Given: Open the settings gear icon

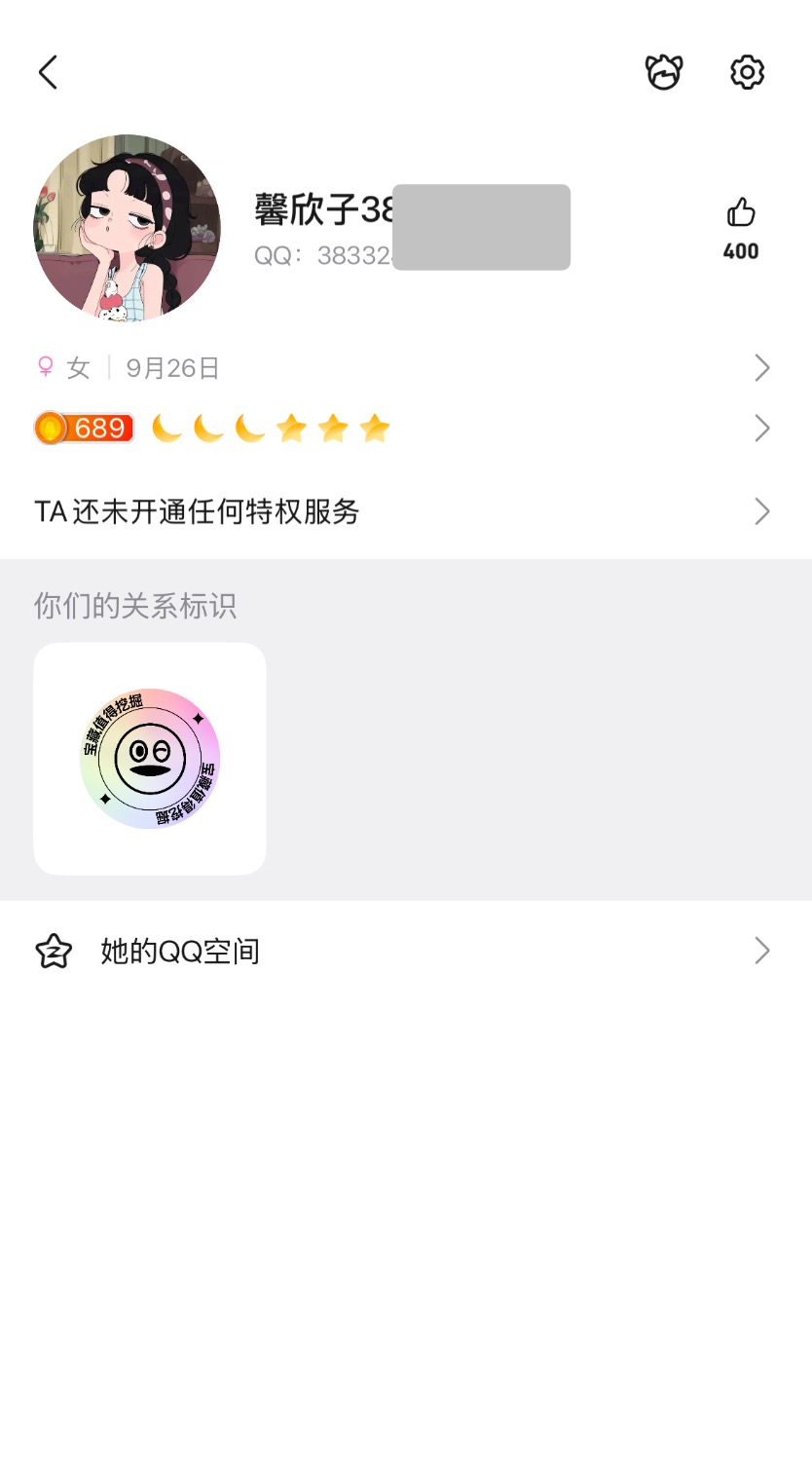Looking at the screenshot, I should coord(747,72).
